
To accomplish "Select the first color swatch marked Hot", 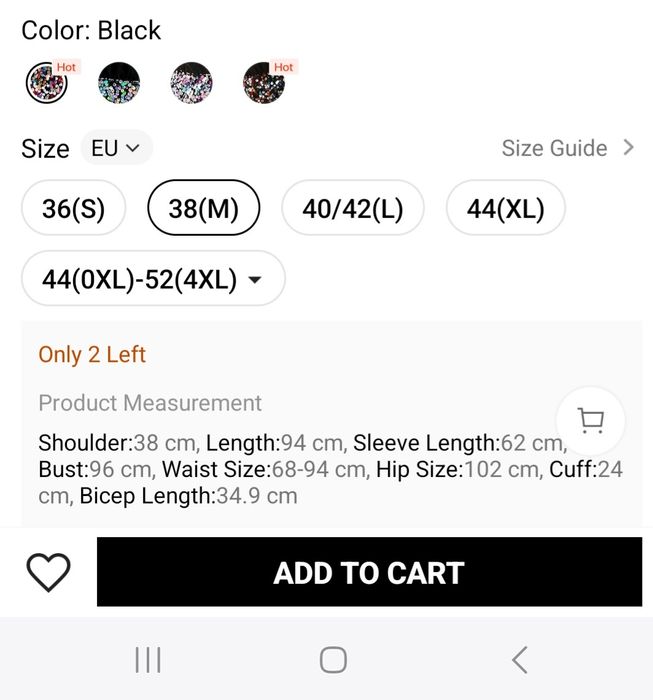I will (x=47, y=83).
